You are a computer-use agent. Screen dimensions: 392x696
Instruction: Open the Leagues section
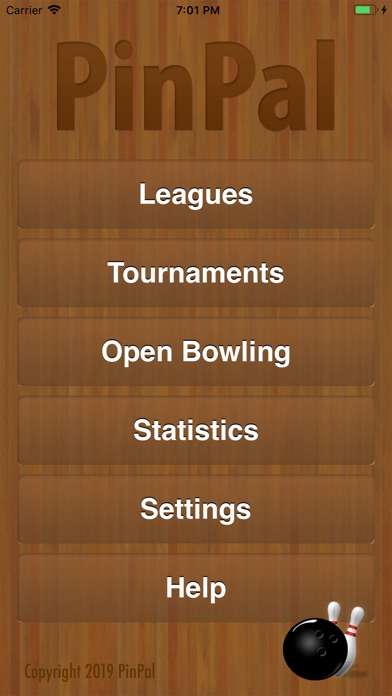196,194
